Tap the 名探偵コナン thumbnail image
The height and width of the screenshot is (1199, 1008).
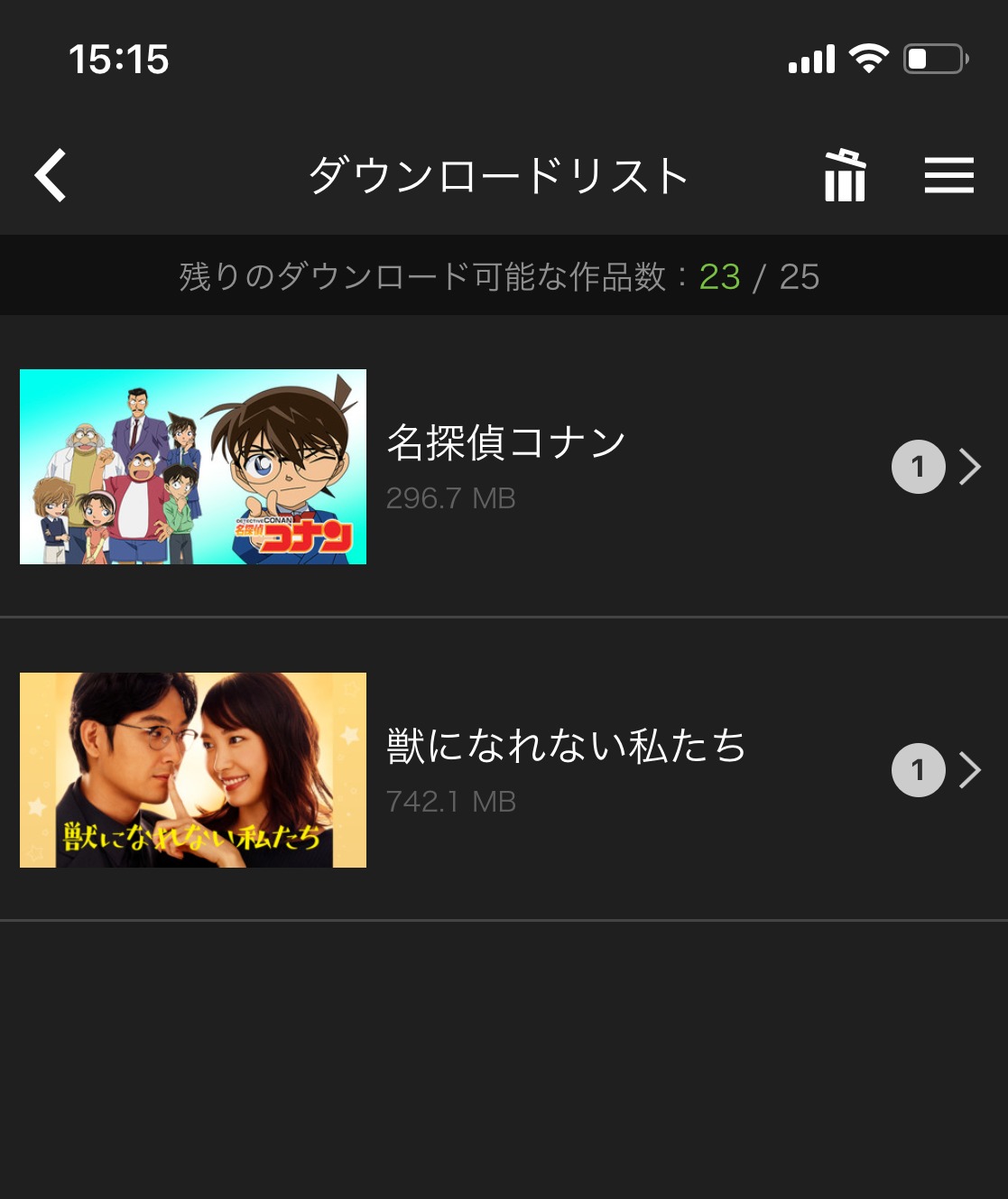tap(193, 467)
